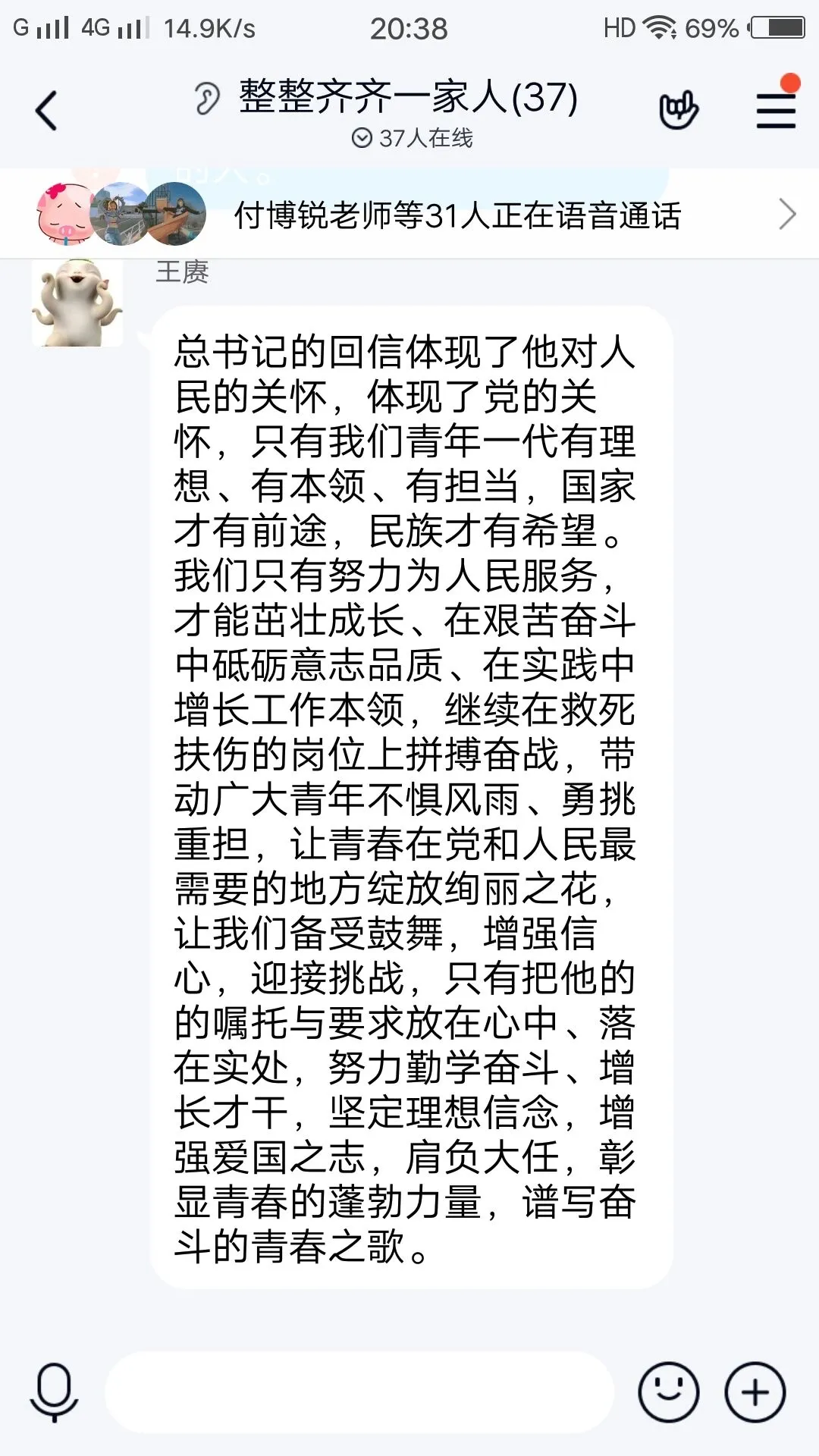Focus the message text field
Screen dimensions: 819x1456
(x=359, y=1392)
